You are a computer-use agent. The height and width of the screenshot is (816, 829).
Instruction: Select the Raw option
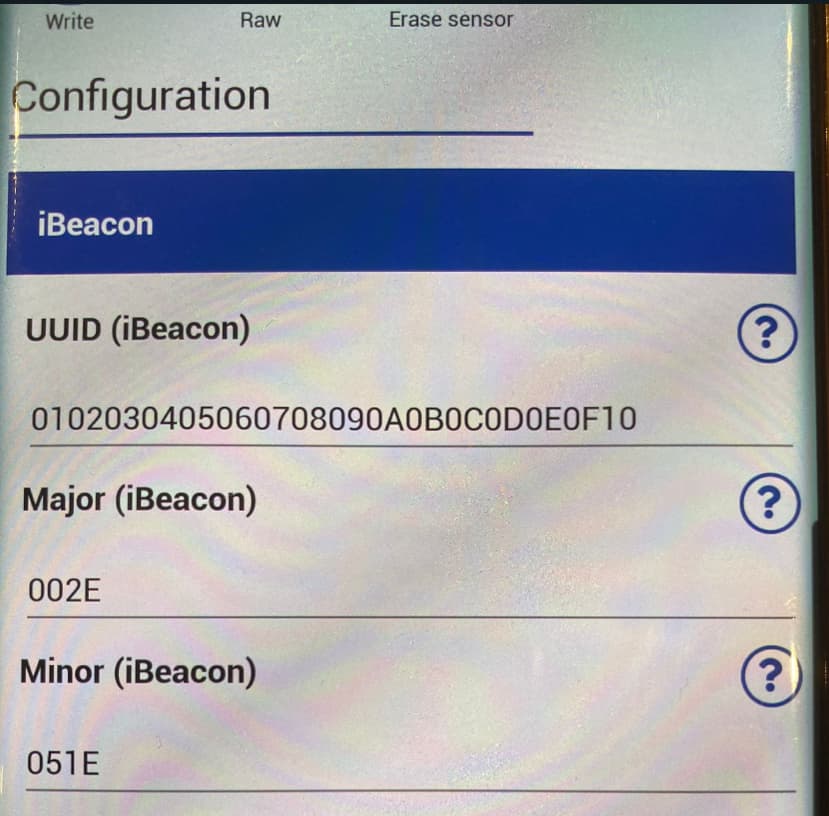260,20
